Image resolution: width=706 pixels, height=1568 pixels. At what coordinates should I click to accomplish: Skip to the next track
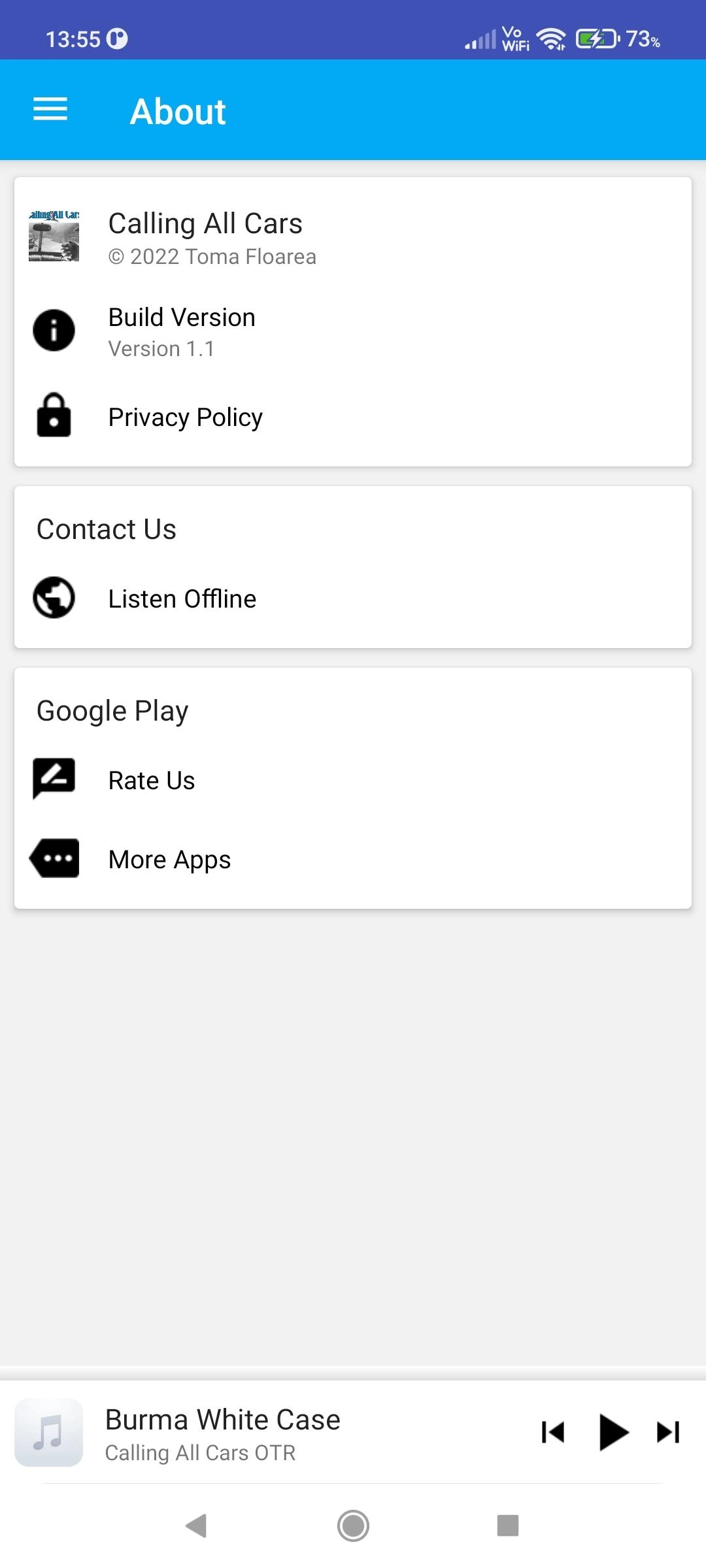(x=668, y=1432)
